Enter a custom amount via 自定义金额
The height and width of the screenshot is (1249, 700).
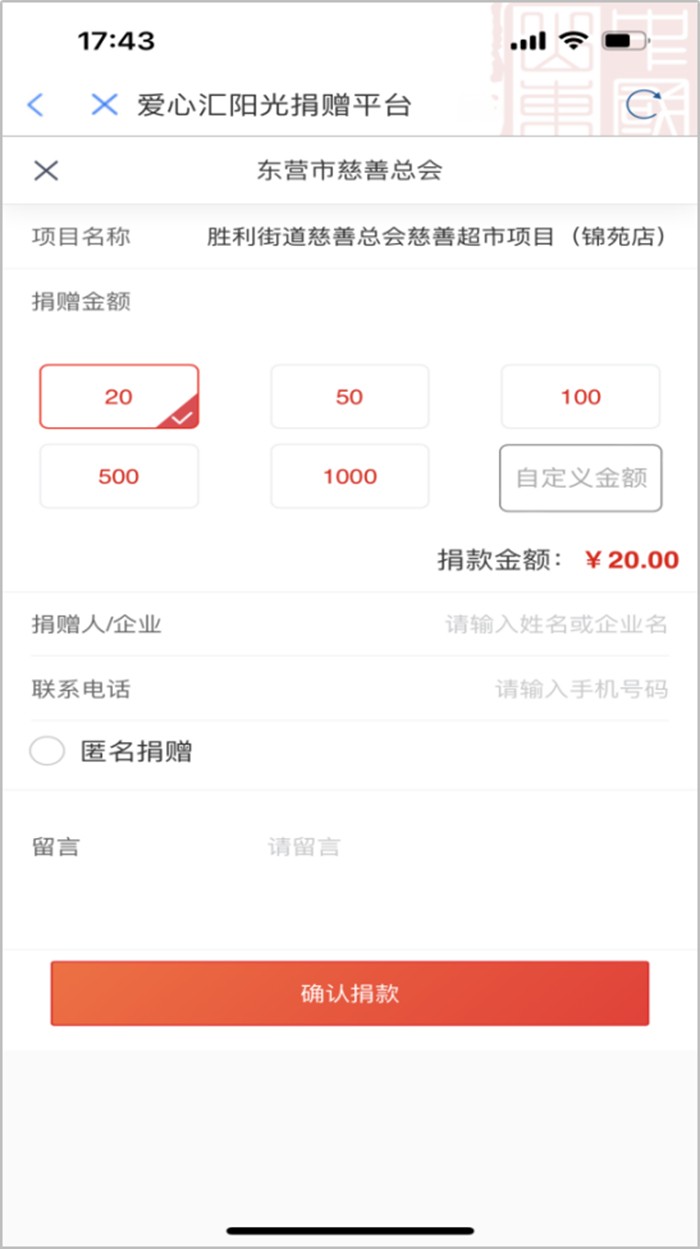pos(580,478)
